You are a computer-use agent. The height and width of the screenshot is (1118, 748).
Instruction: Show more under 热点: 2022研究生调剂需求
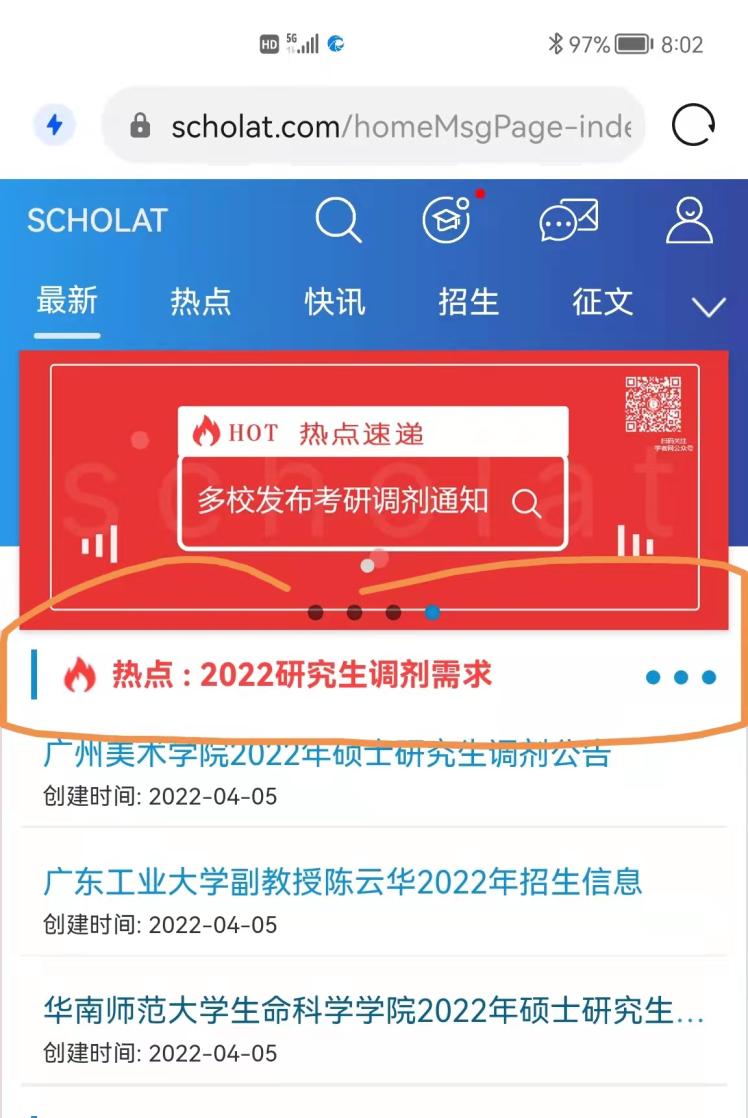pos(681,677)
